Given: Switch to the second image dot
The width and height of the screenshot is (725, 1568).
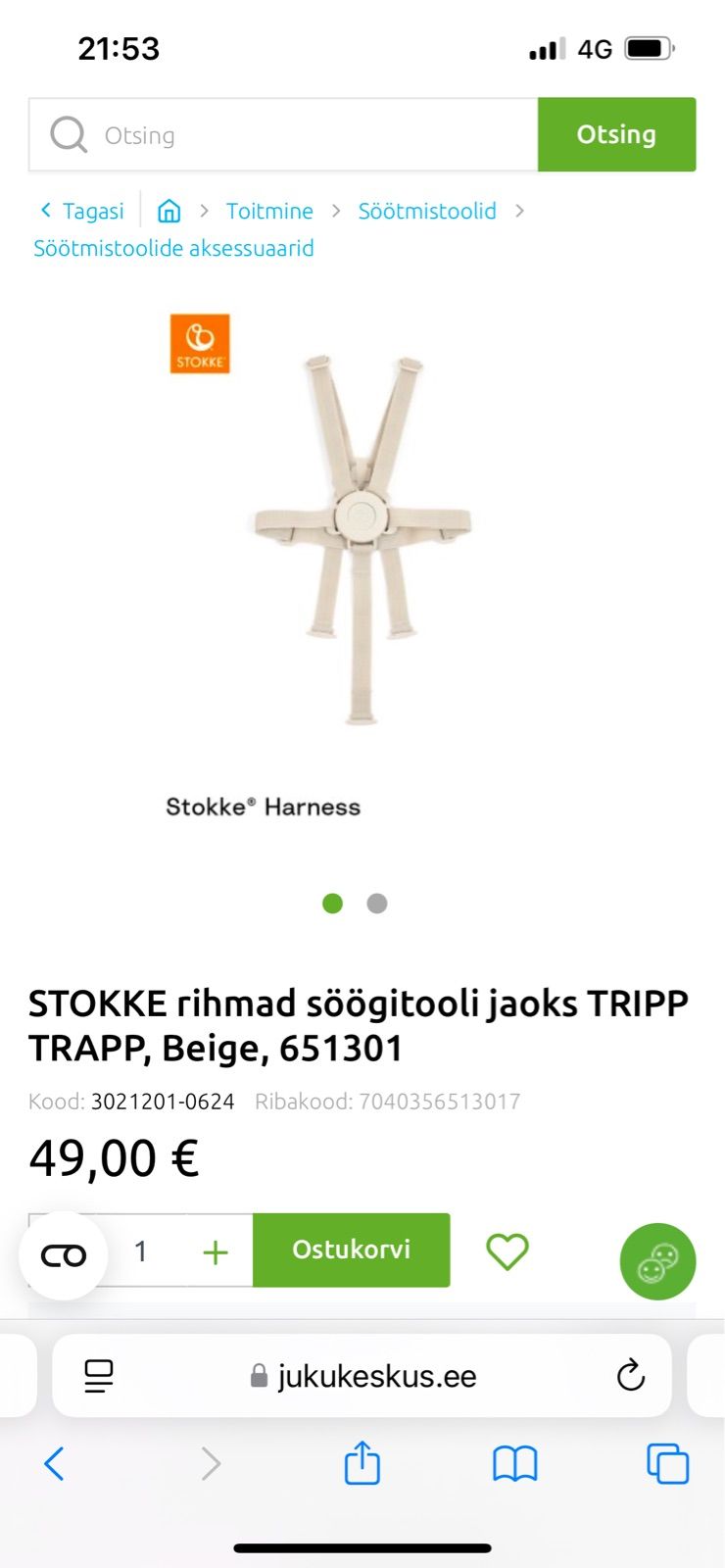Looking at the screenshot, I should (377, 904).
